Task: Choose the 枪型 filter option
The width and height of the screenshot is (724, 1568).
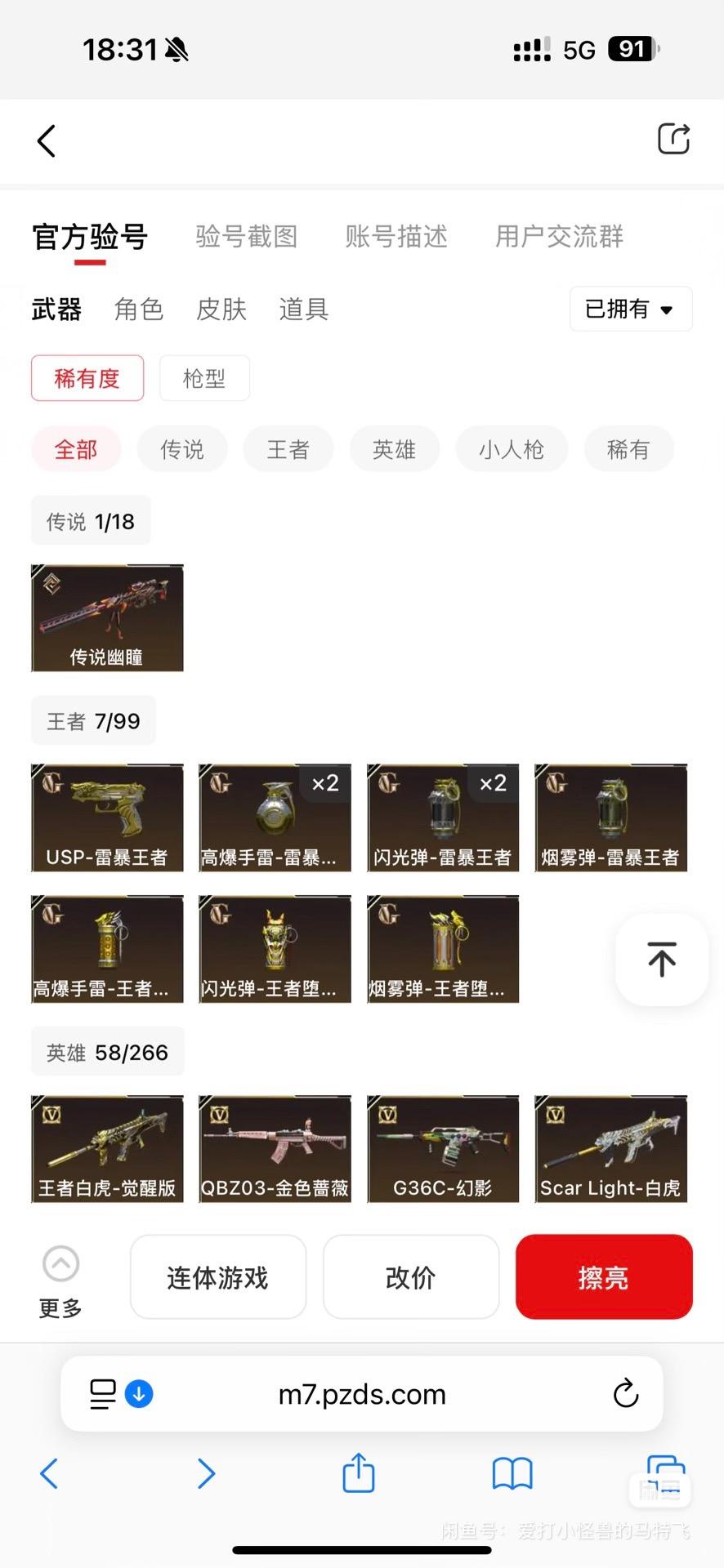Action: coord(204,378)
